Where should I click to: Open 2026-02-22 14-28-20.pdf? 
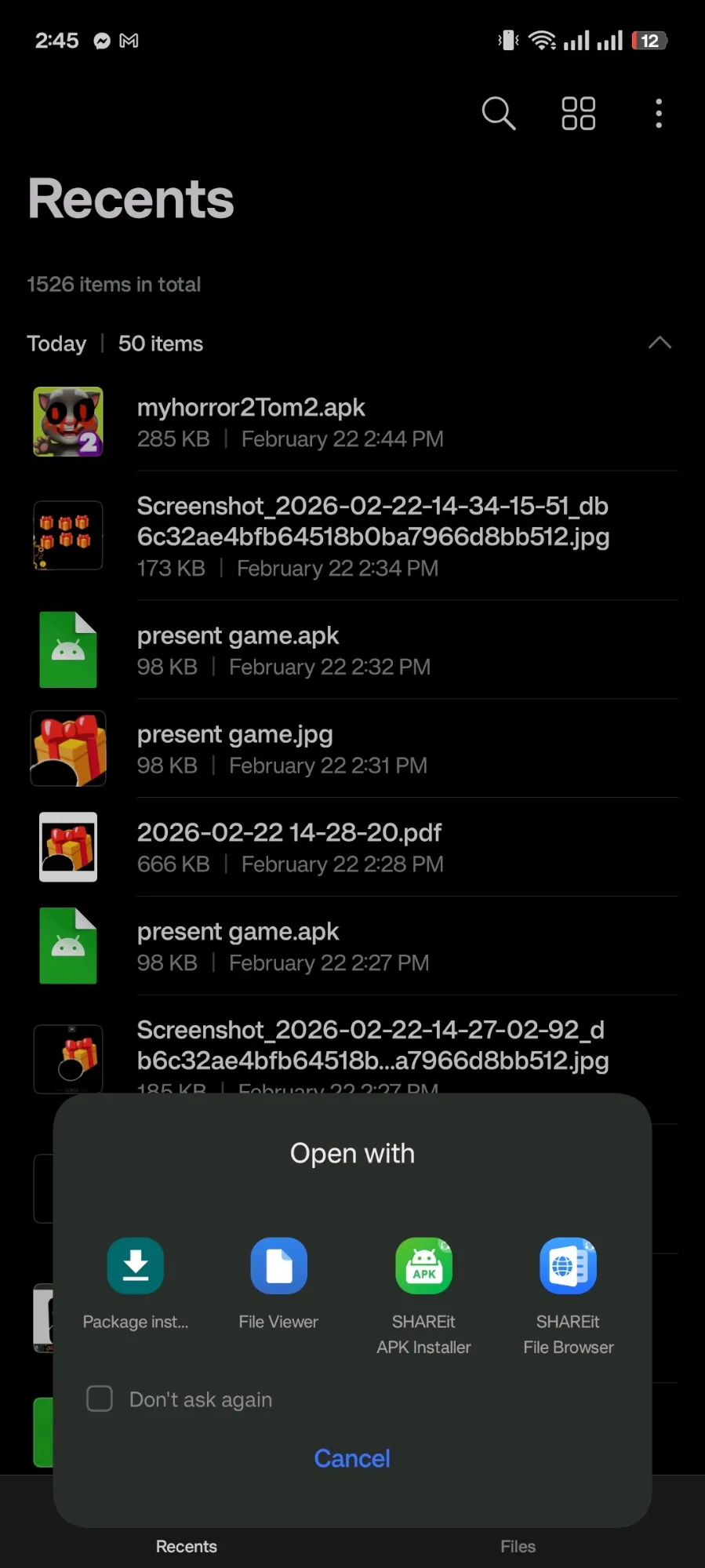pyautogui.click(x=352, y=847)
